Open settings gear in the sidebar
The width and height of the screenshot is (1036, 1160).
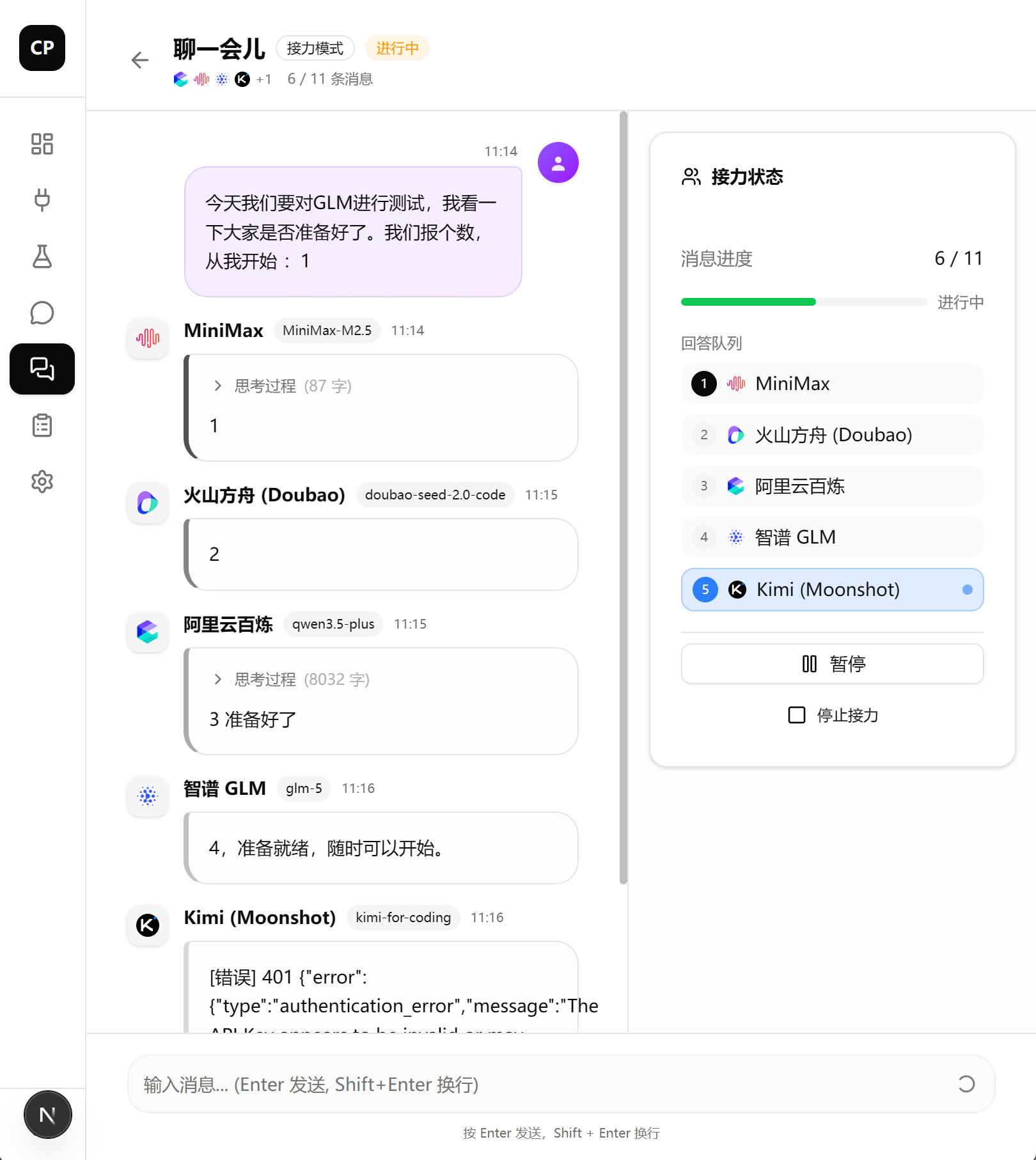[42, 482]
